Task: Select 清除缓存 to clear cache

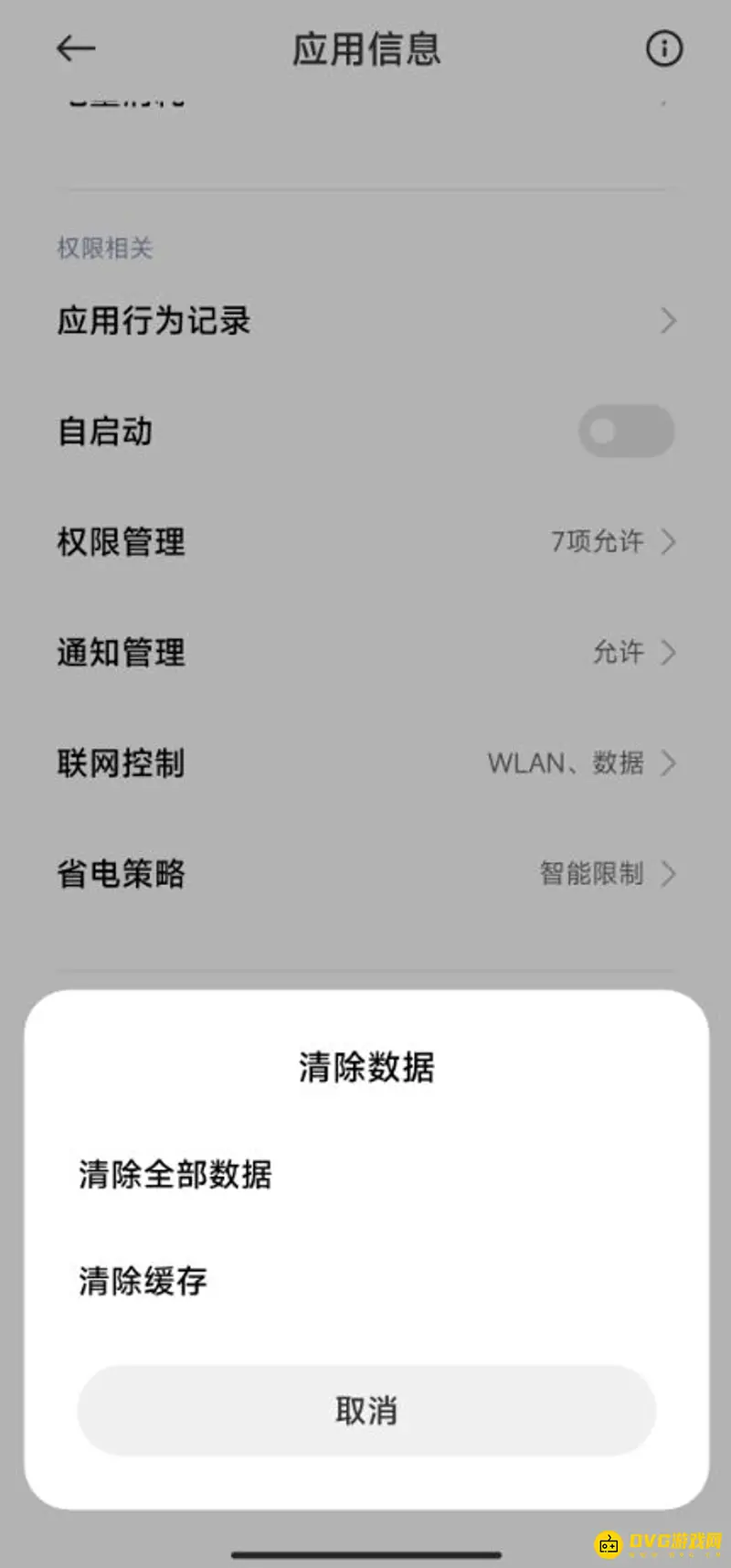Action: [x=142, y=1282]
